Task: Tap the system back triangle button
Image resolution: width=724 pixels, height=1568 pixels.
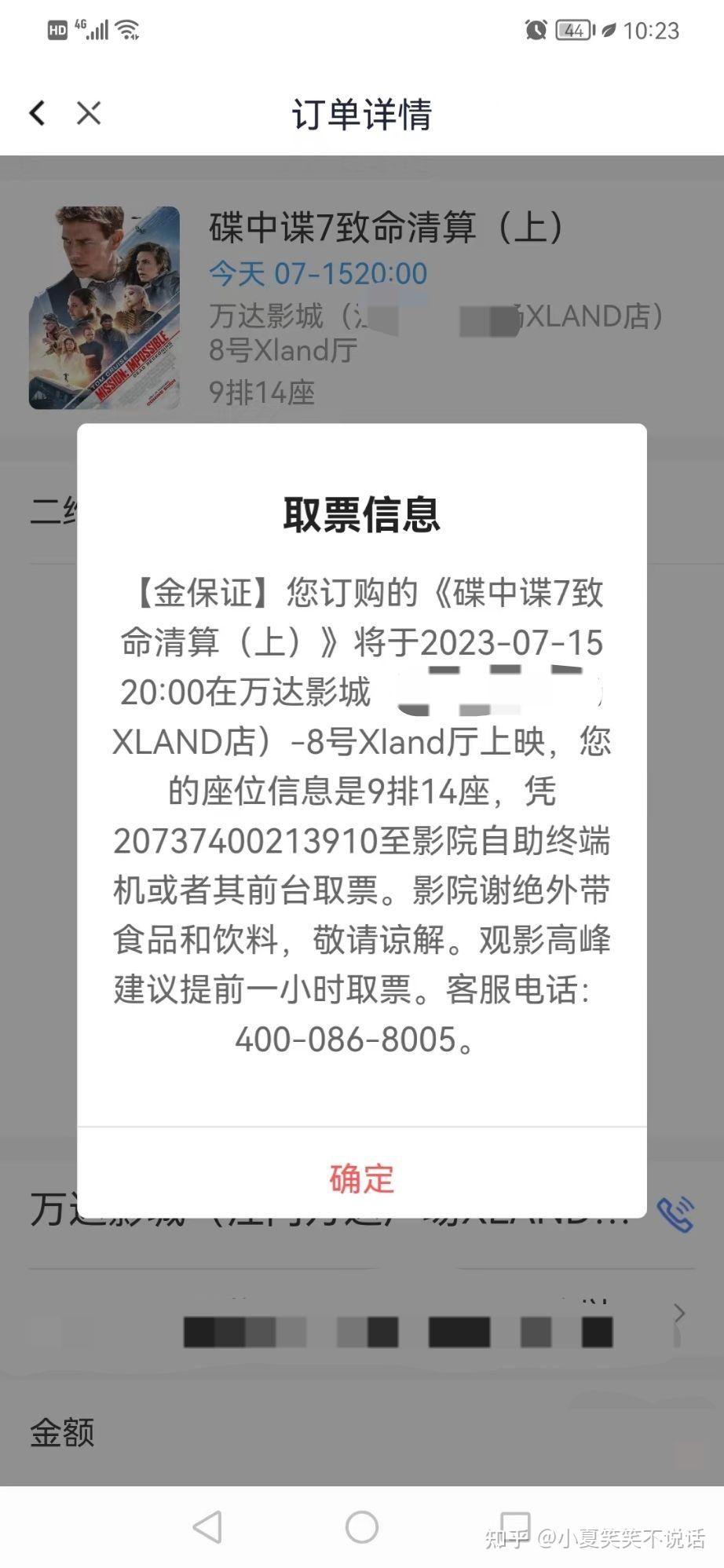Action: tap(207, 1527)
